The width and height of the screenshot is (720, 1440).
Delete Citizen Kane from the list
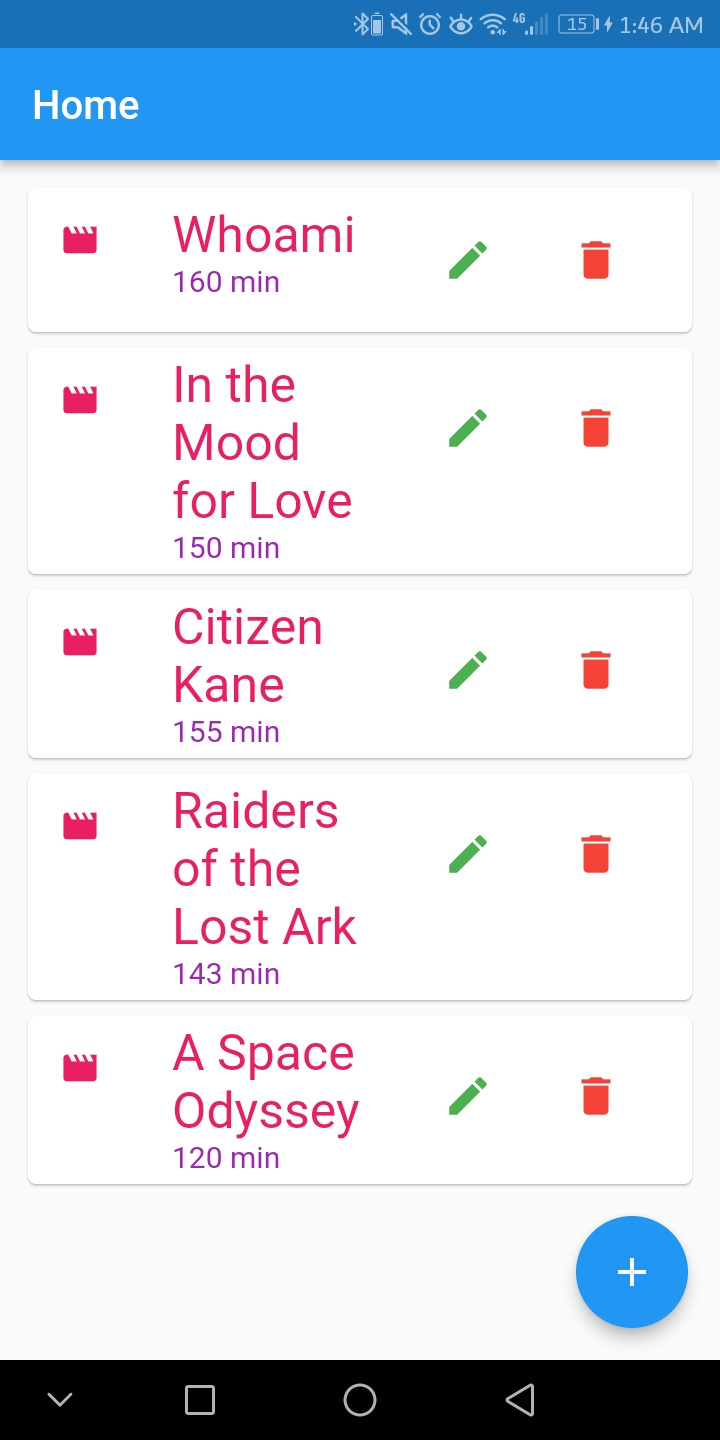pos(595,670)
